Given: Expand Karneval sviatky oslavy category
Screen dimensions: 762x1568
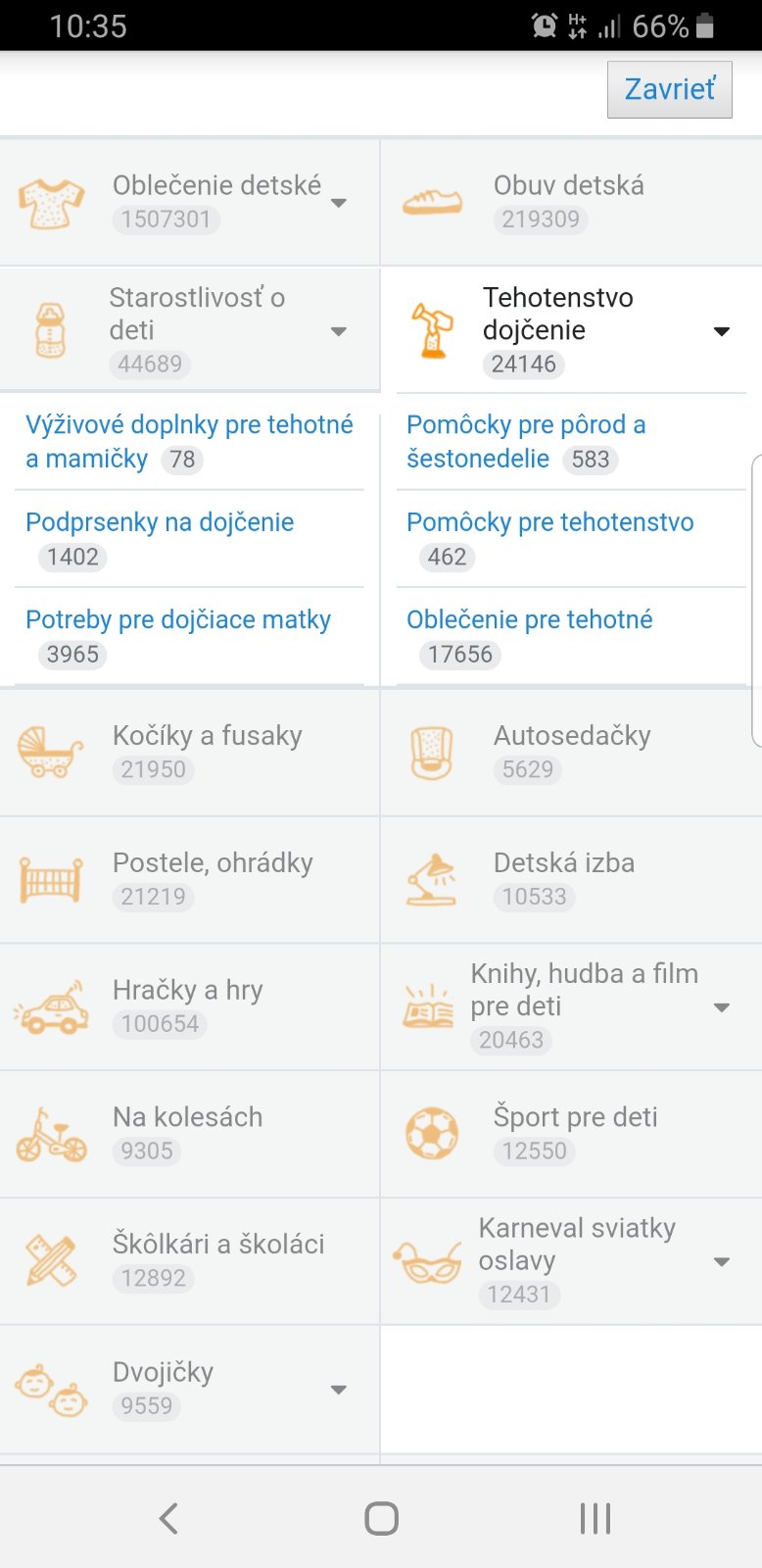Looking at the screenshot, I should click(721, 1261).
